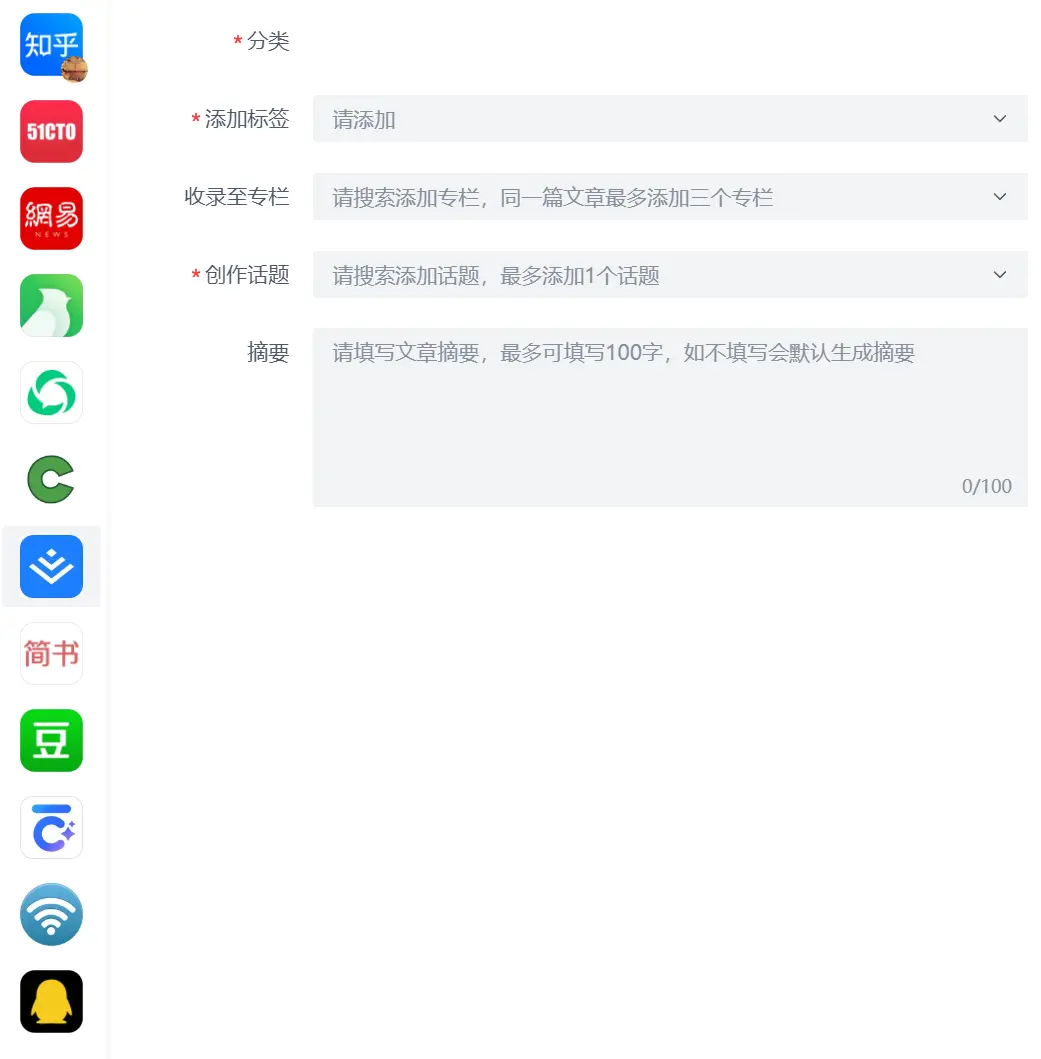
Task: Click the 0/100 character counter
Action: pos(987,486)
